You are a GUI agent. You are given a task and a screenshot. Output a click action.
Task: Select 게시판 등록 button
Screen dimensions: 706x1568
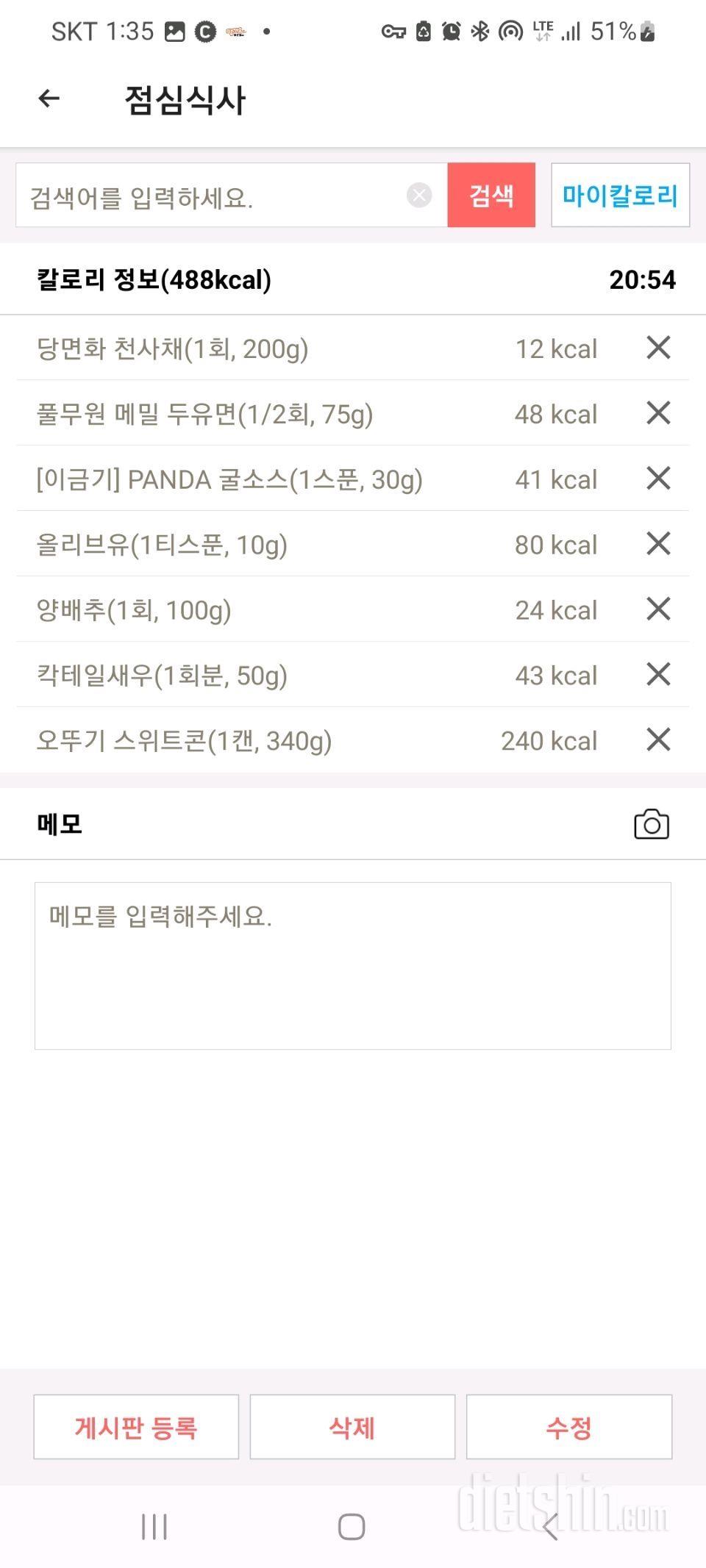click(136, 1427)
